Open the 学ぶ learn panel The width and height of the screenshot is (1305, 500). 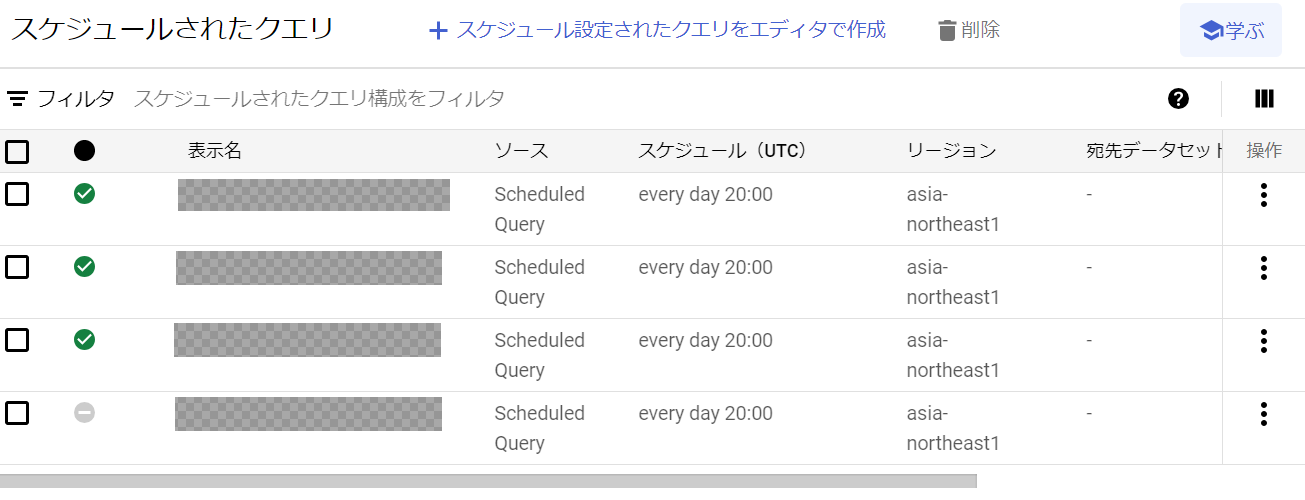pyautogui.click(x=1231, y=30)
